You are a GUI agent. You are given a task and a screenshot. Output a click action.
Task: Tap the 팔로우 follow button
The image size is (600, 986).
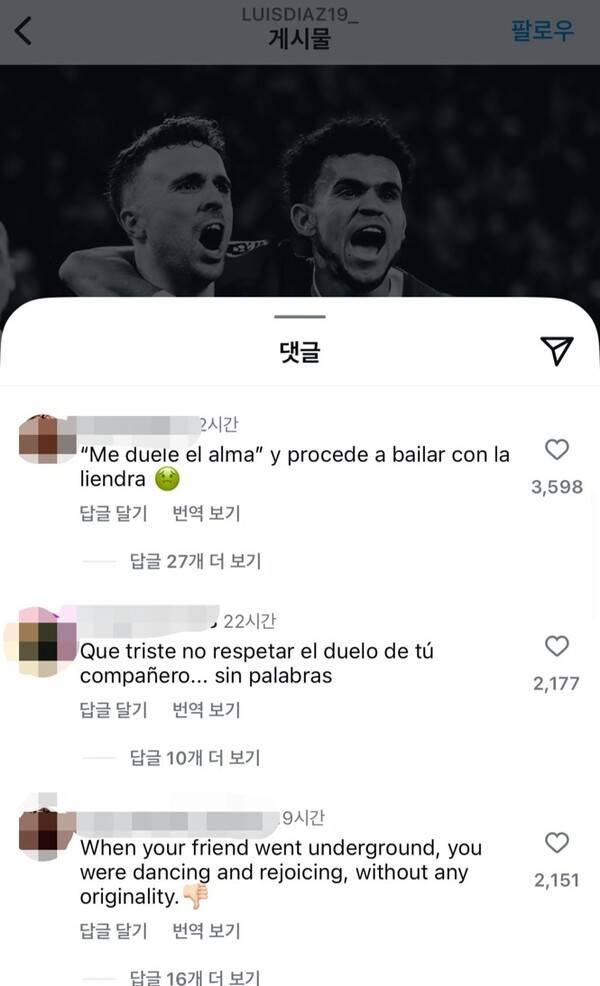click(542, 30)
